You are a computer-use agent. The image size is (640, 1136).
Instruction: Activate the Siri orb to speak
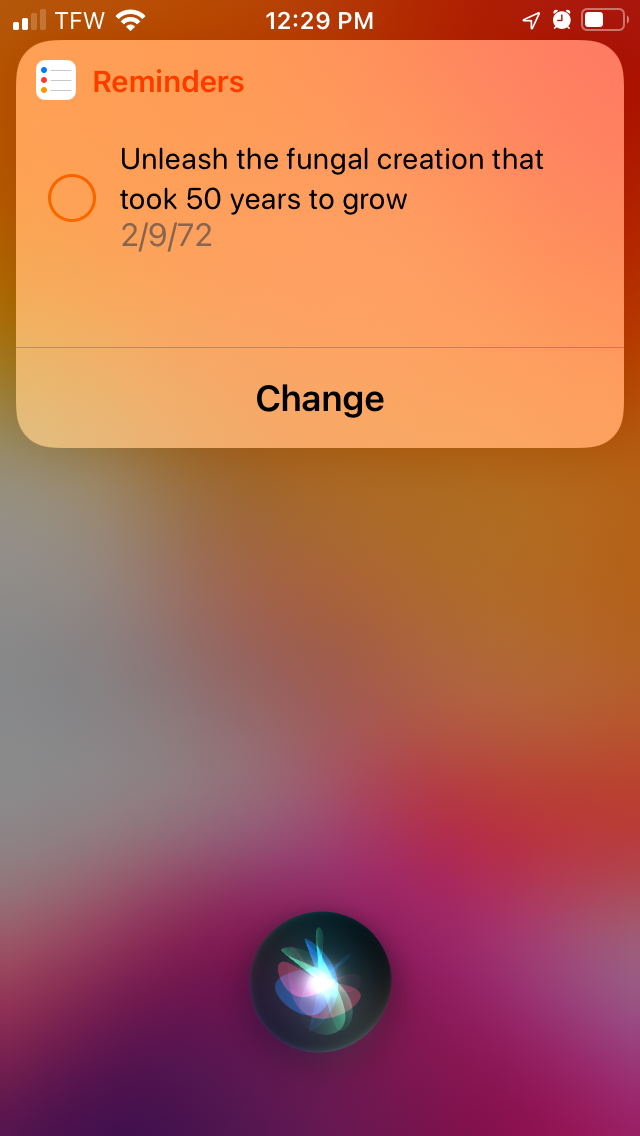point(320,982)
